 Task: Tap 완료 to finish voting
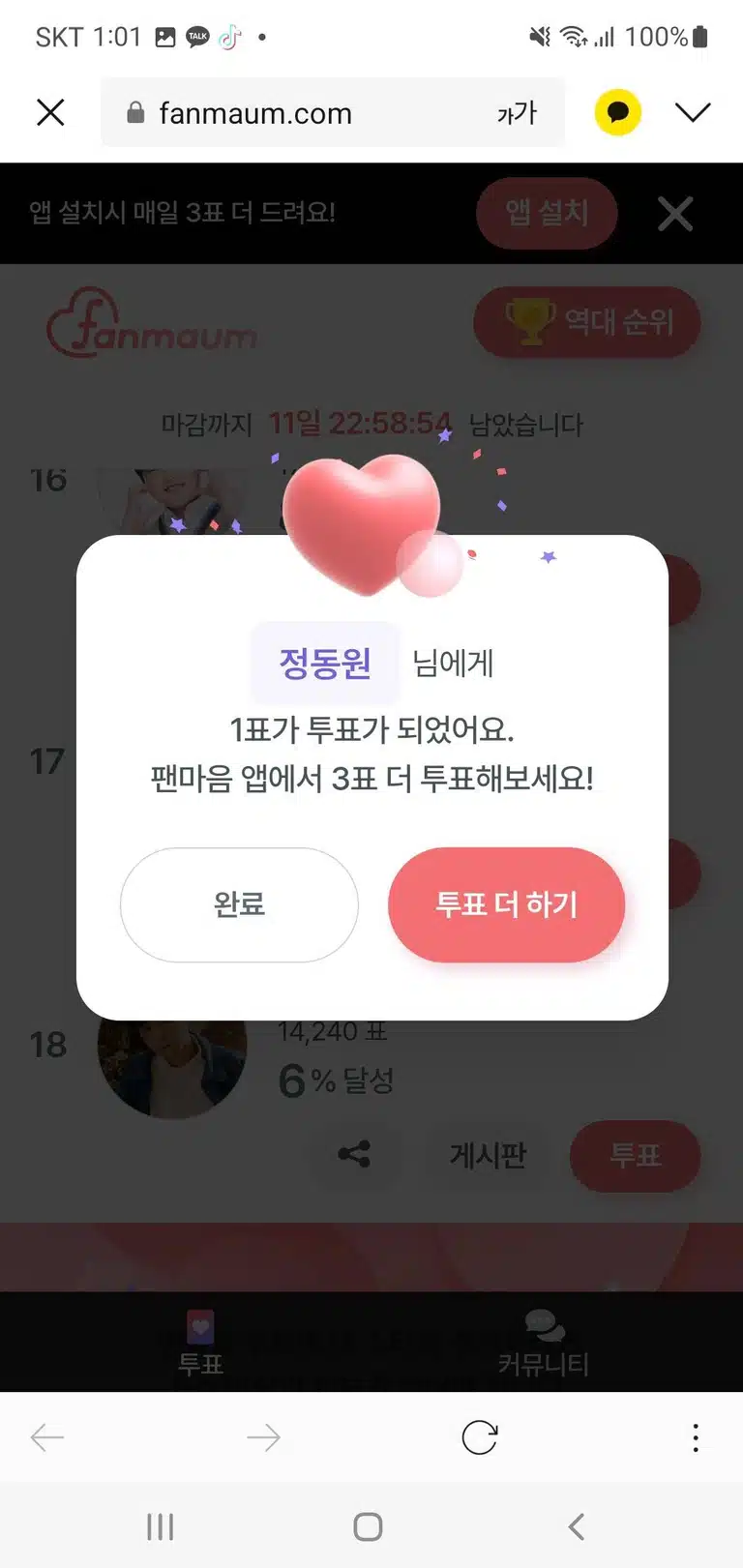click(x=239, y=904)
